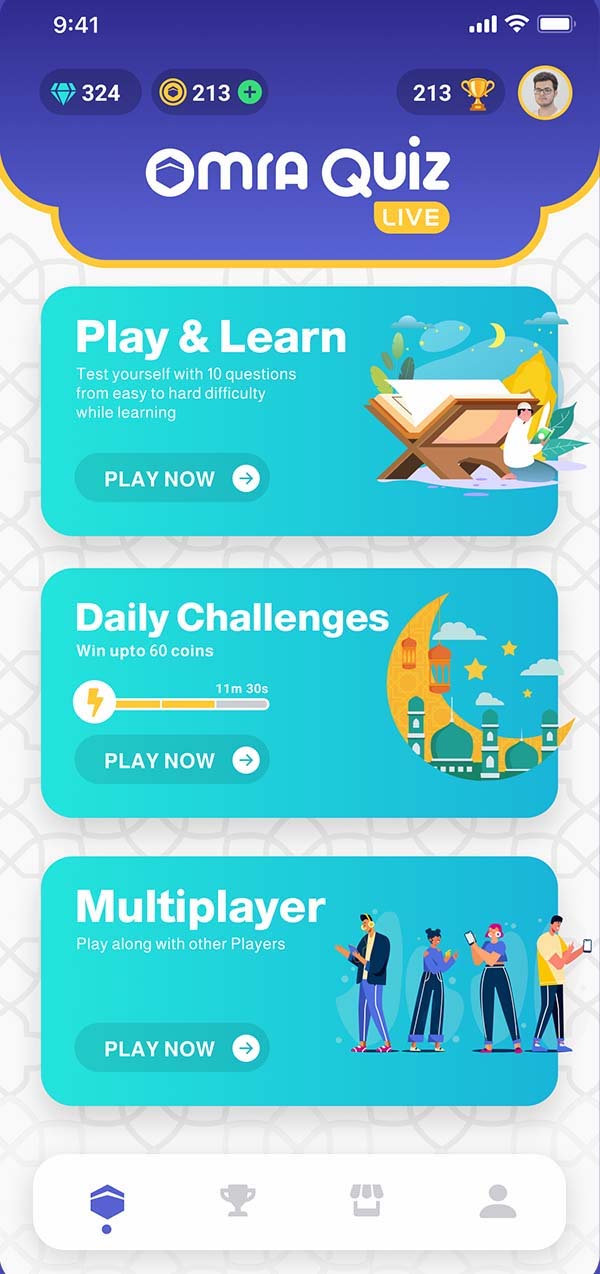Open the diamonds balance pill
600x1274 pixels.
(90, 93)
